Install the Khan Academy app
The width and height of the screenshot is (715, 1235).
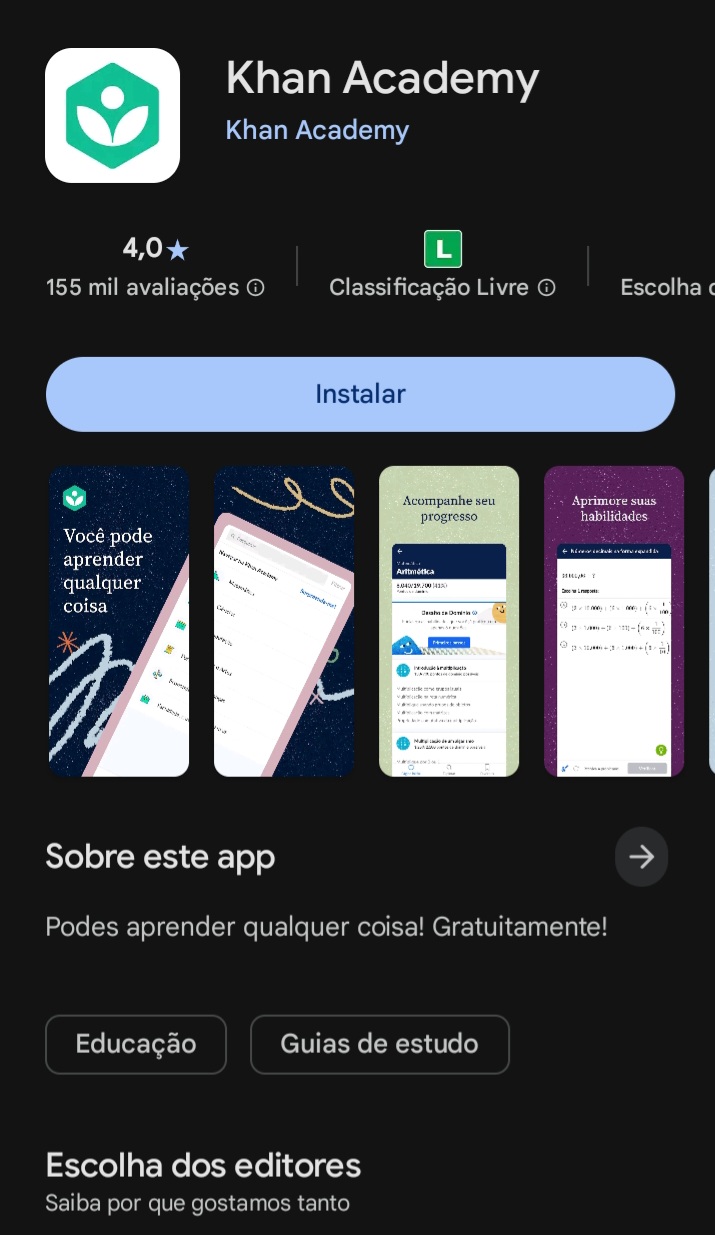pyautogui.click(x=360, y=394)
